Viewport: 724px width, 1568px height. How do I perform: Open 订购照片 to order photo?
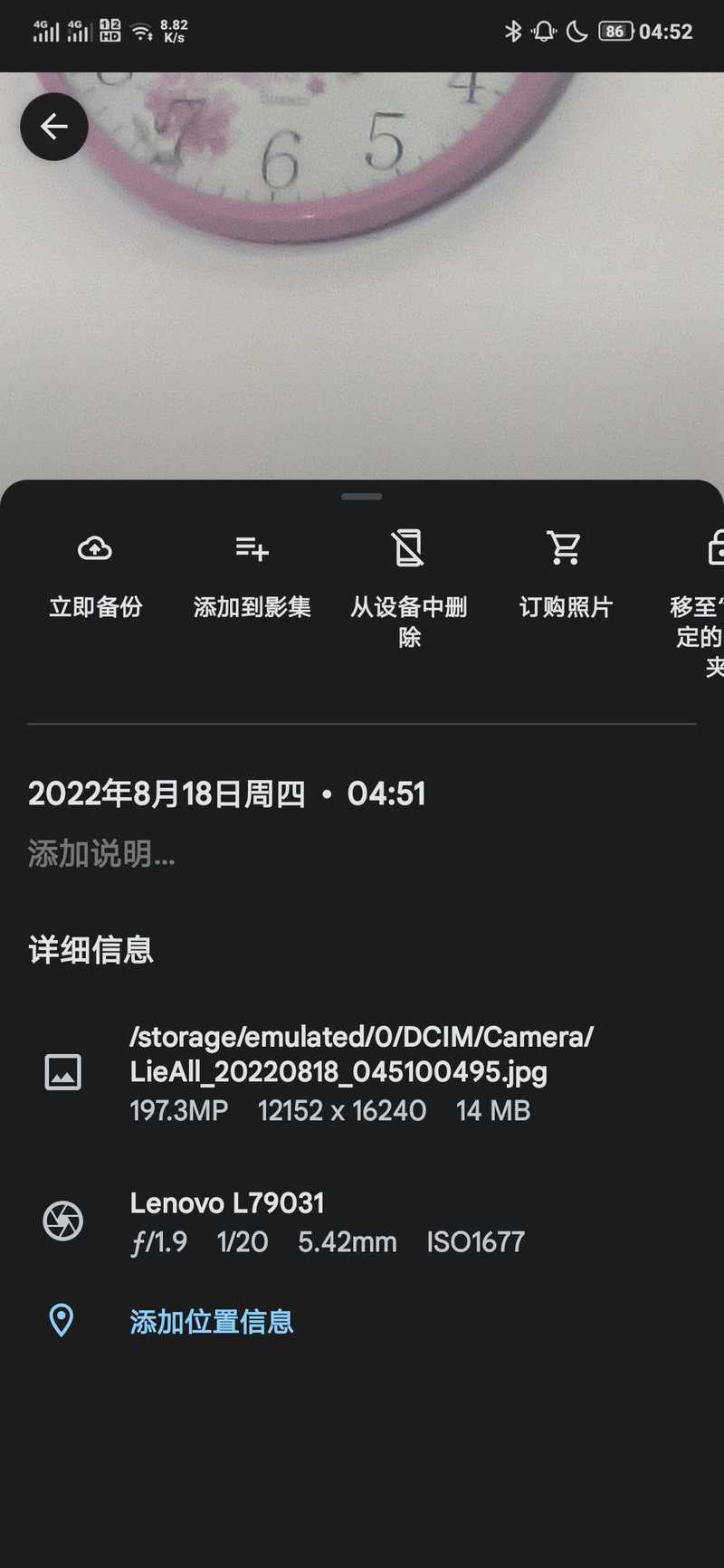pos(566,576)
